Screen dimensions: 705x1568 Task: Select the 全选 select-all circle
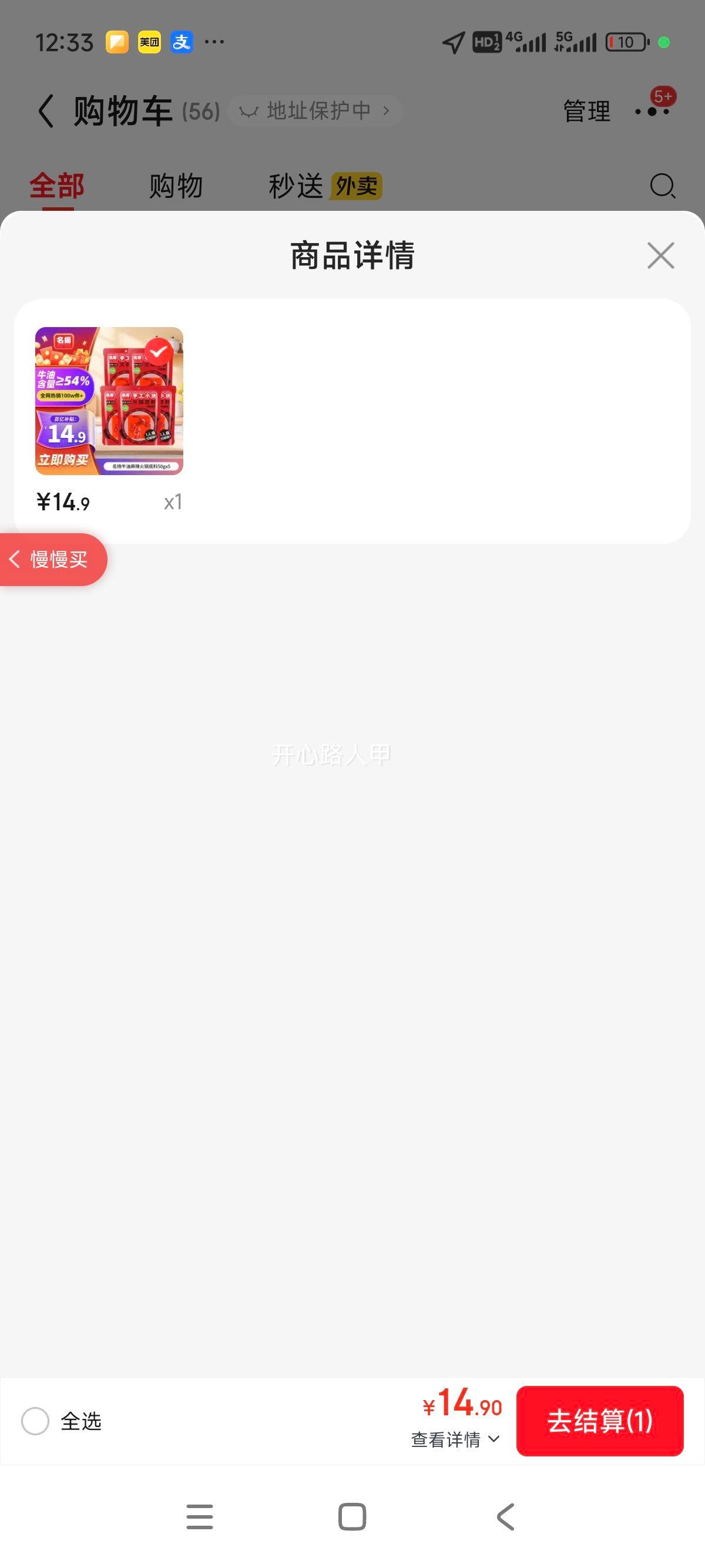[x=35, y=1422]
